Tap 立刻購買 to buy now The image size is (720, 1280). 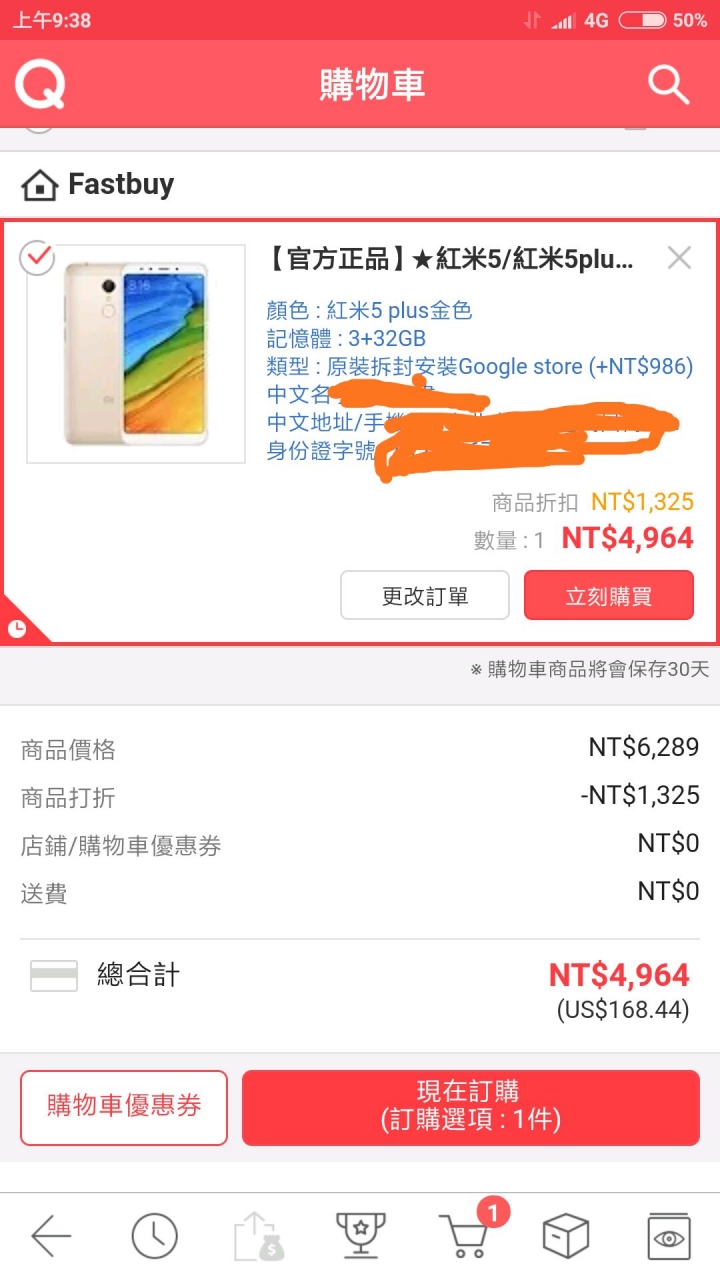[608, 596]
